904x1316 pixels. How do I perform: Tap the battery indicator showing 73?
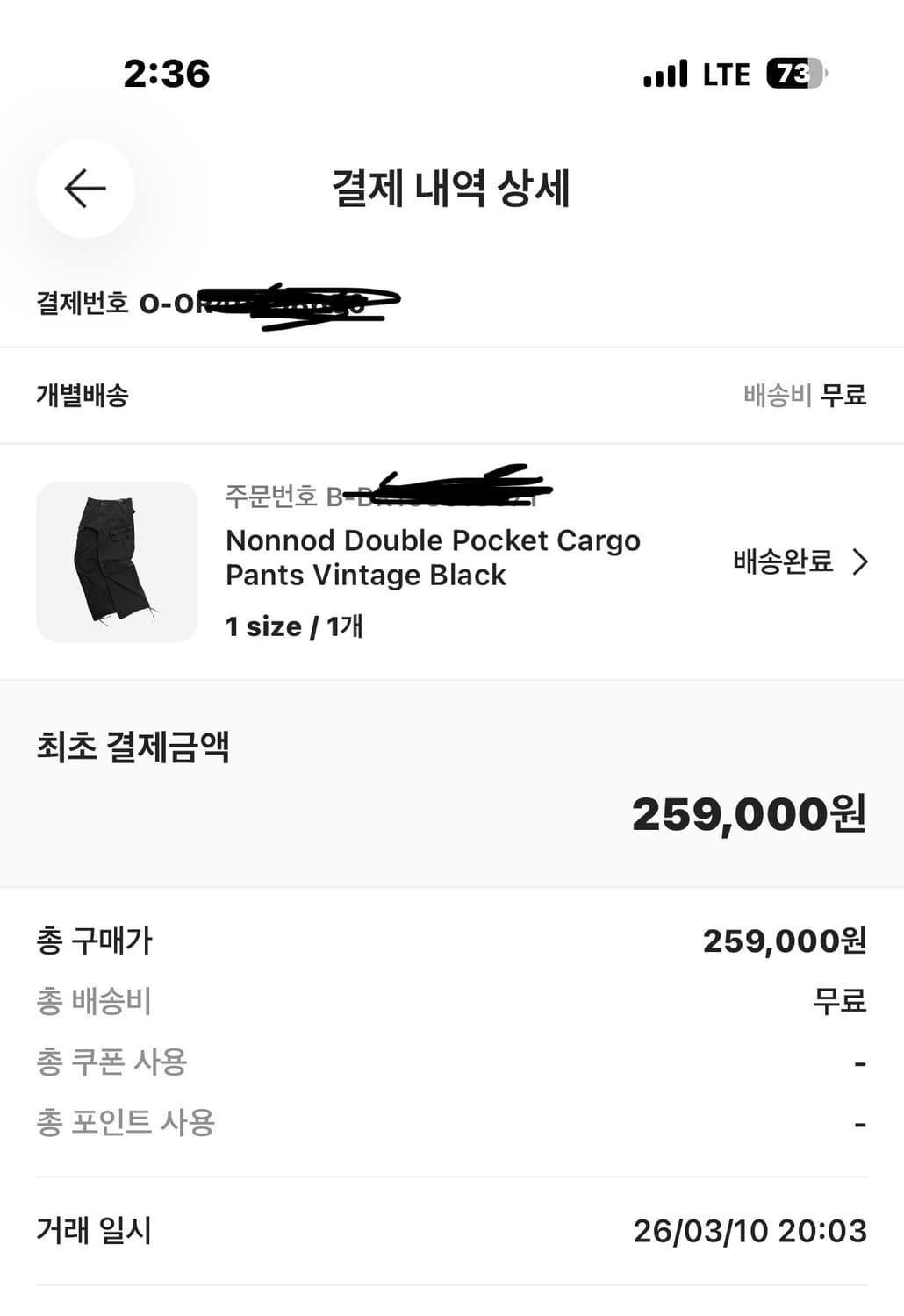coord(793,75)
